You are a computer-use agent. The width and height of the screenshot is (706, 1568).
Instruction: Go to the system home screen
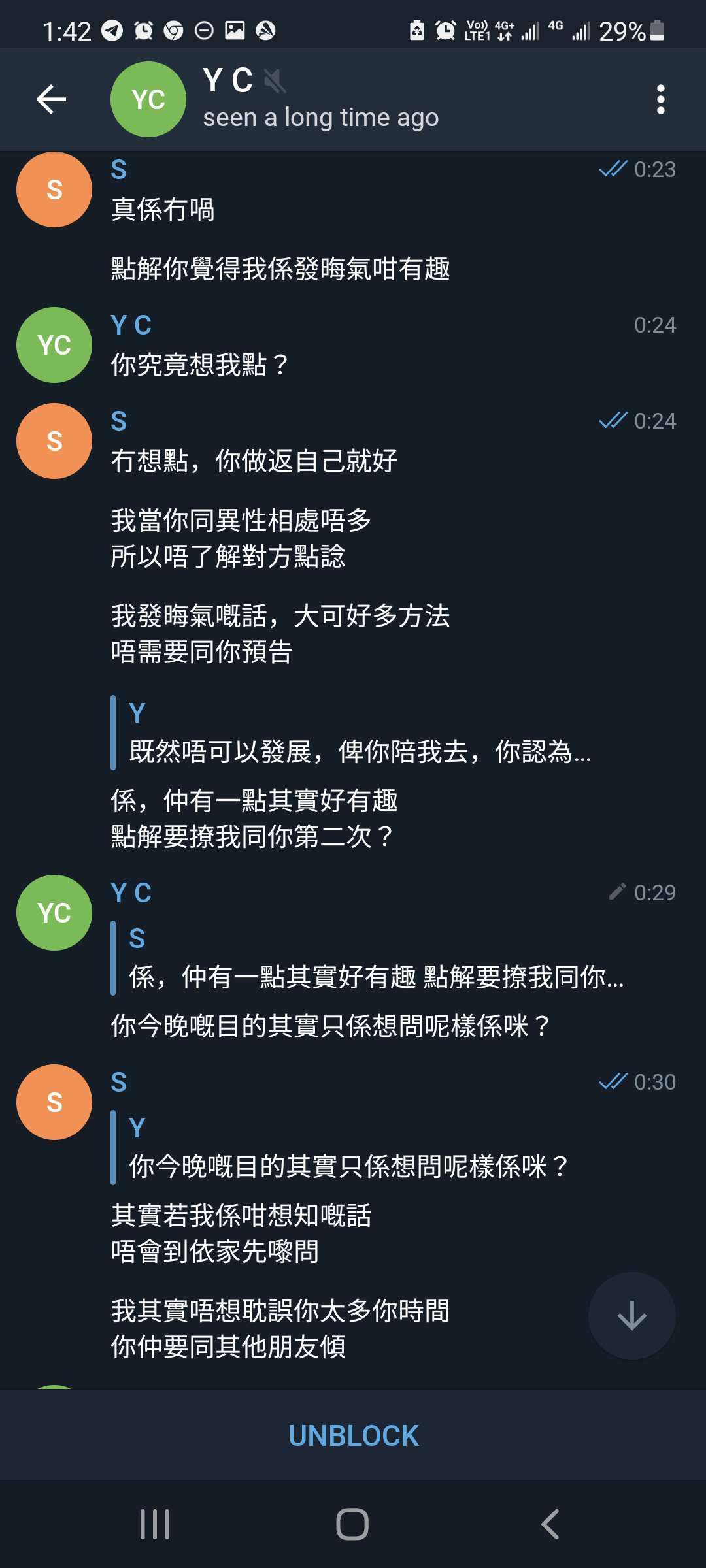pyautogui.click(x=352, y=1524)
